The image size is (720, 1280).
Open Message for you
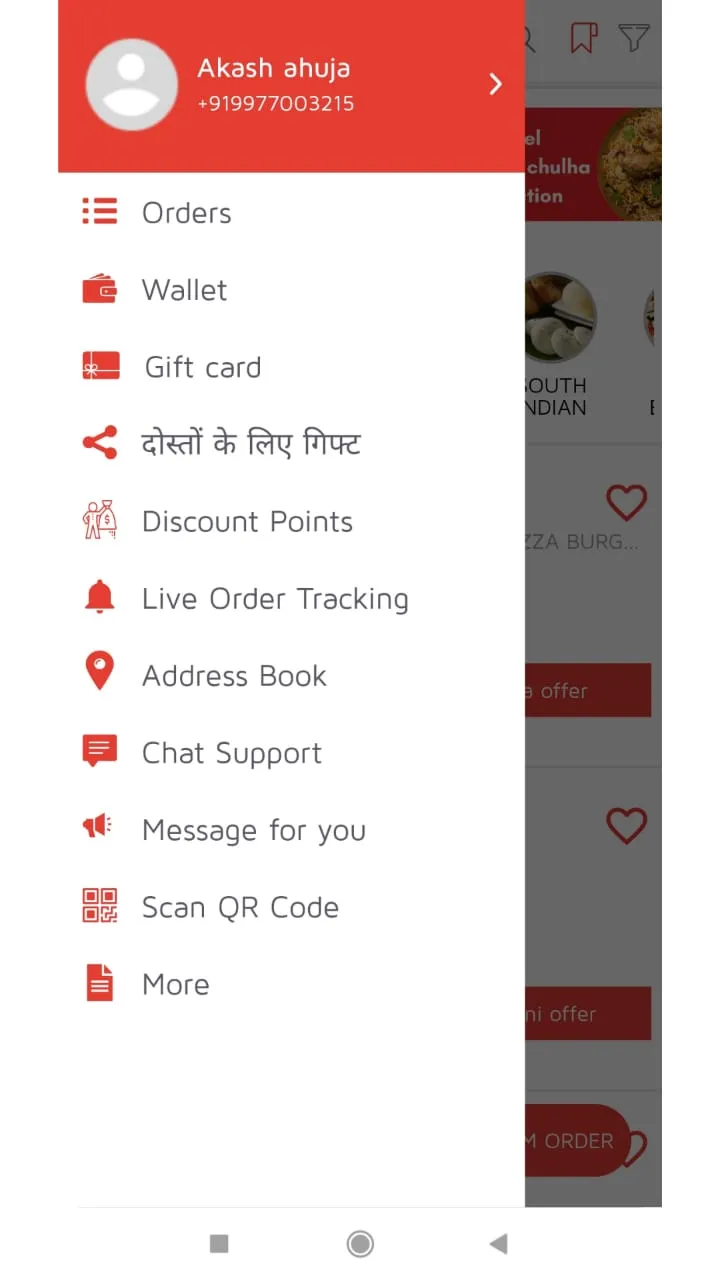pos(254,830)
